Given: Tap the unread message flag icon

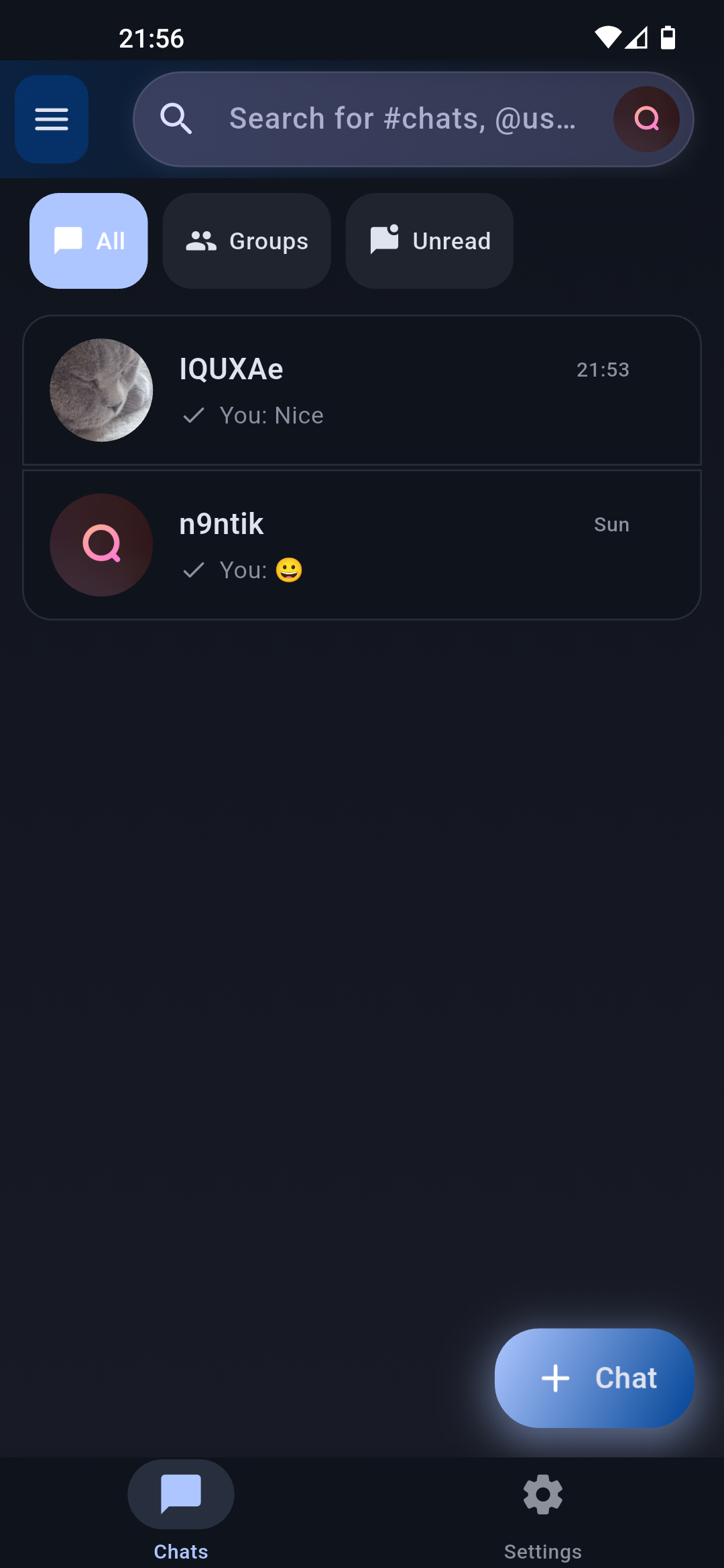Looking at the screenshot, I should (x=383, y=240).
